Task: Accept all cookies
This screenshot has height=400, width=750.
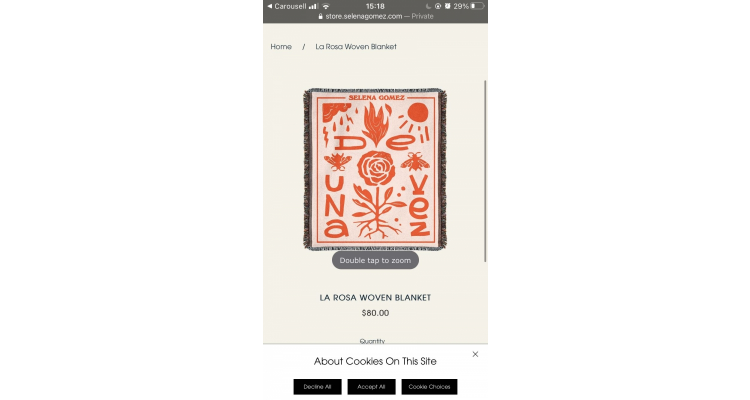Action: [371, 387]
